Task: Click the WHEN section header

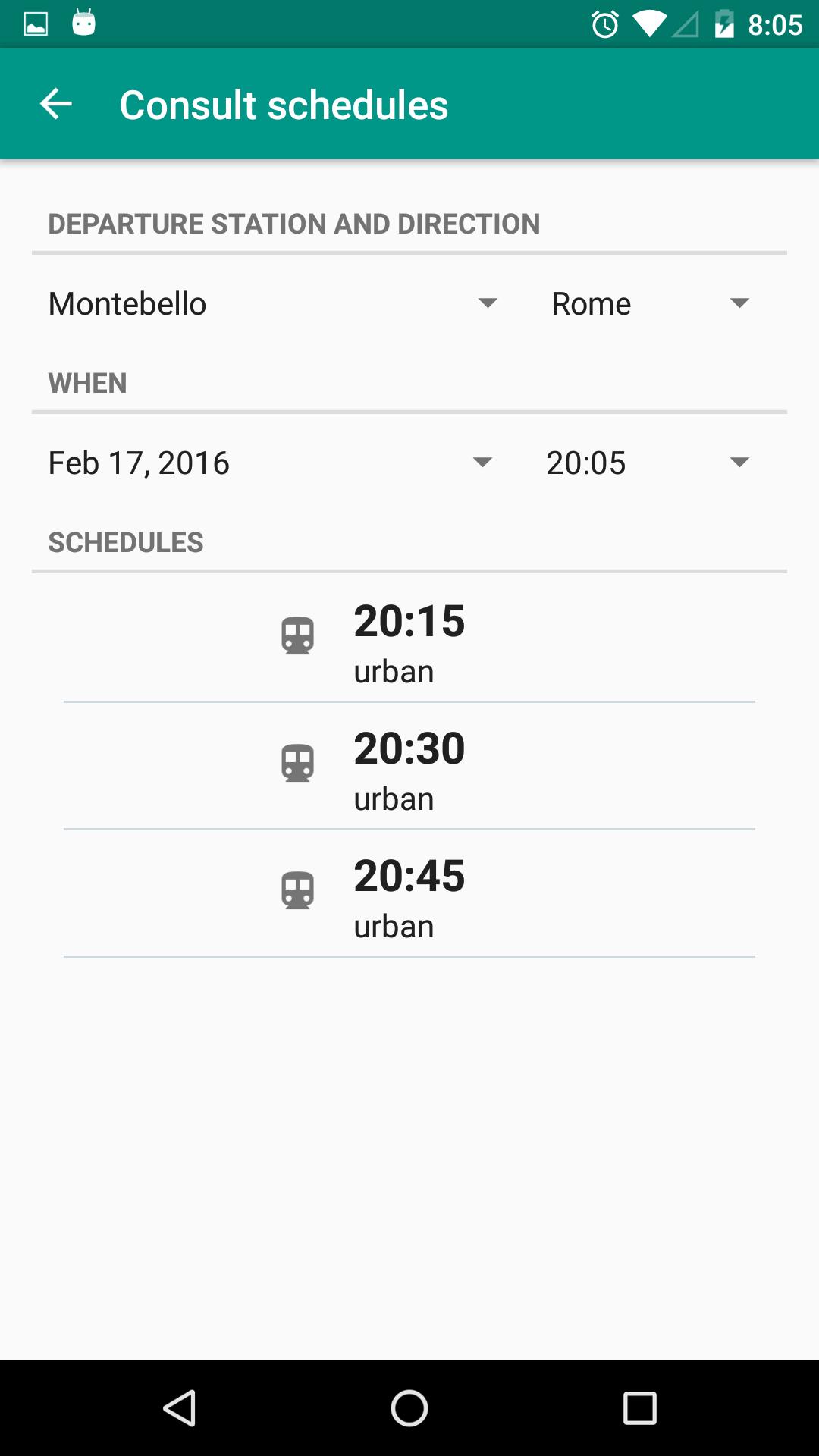Action: point(86,383)
